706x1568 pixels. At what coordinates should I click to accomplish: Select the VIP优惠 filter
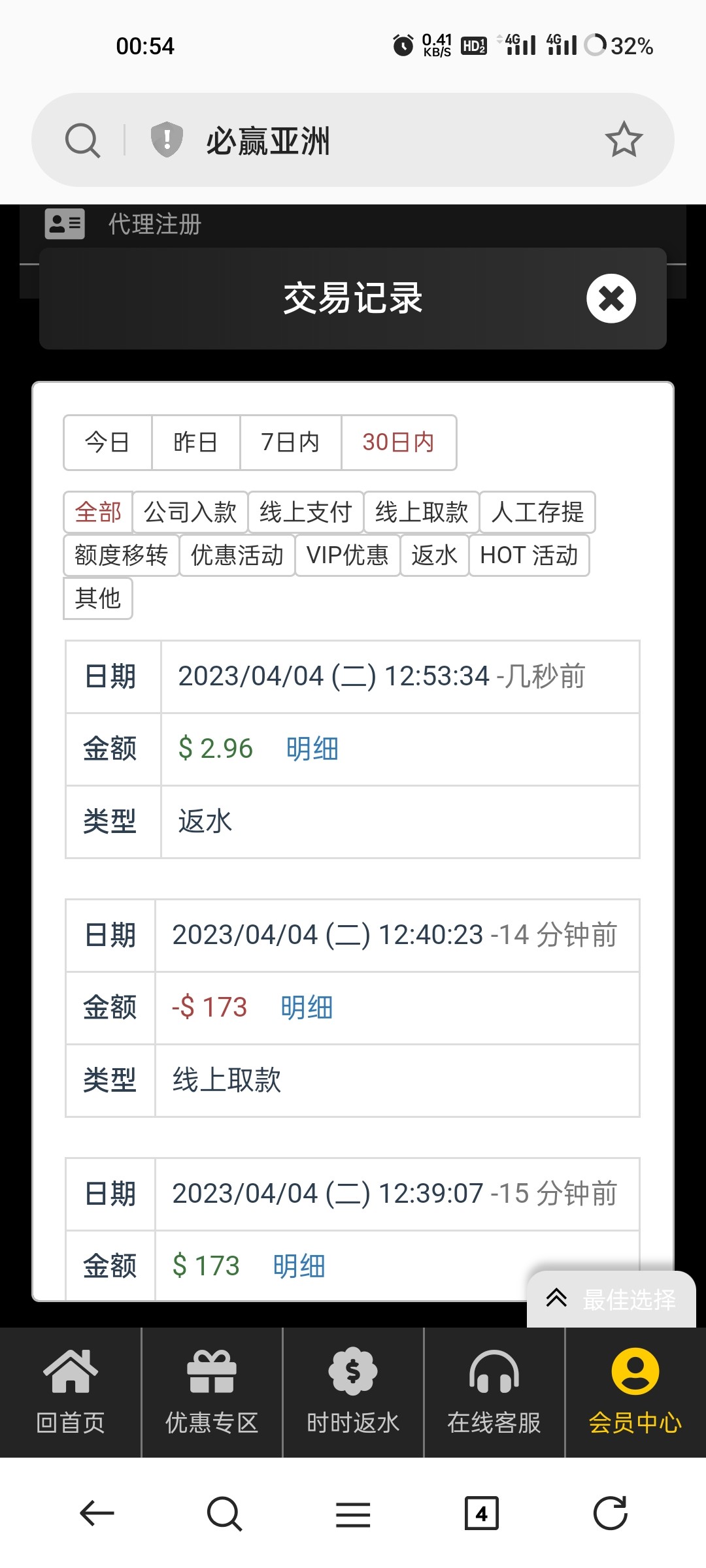click(x=347, y=555)
